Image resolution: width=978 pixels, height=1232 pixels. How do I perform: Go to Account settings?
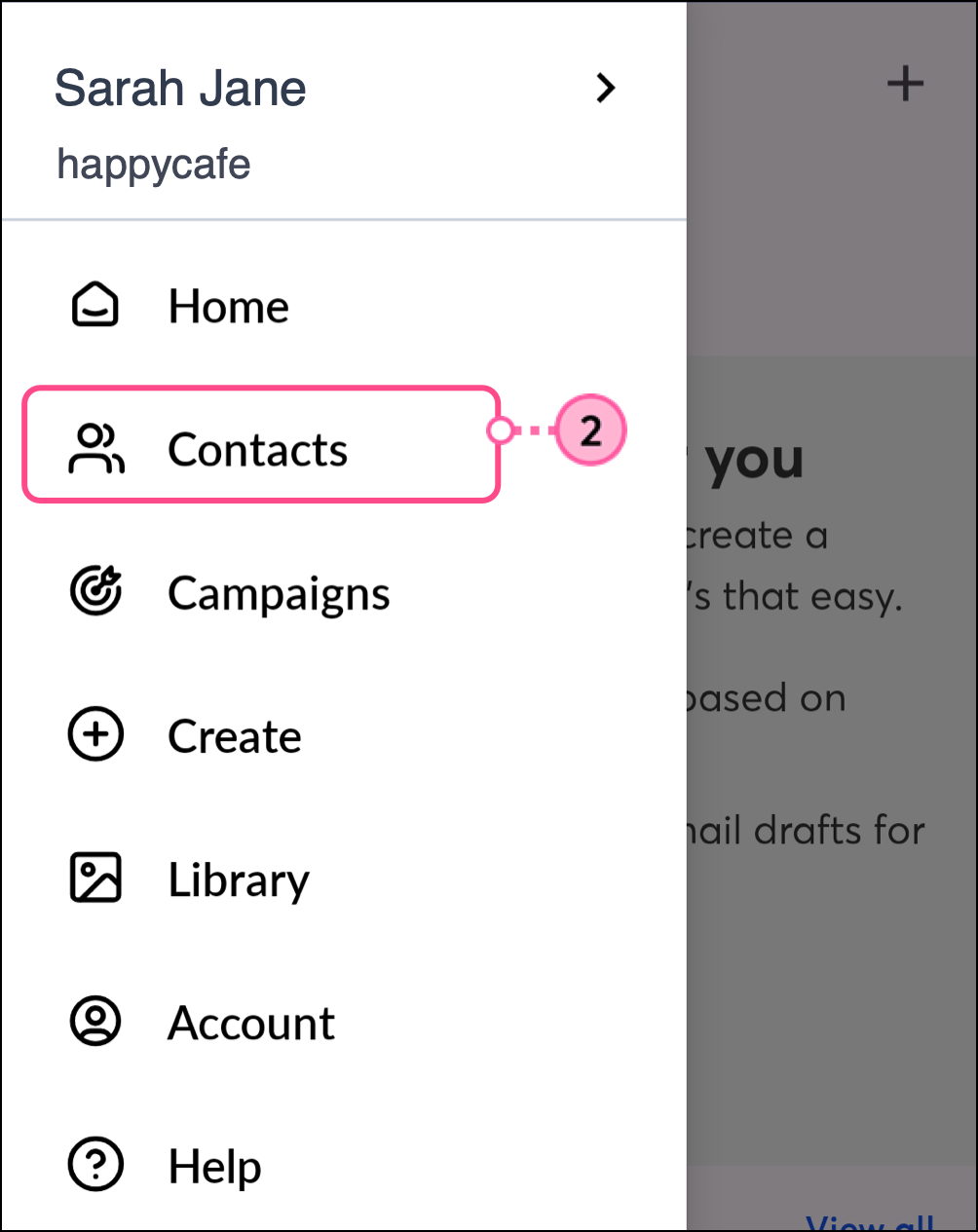pyautogui.click(x=250, y=1023)
